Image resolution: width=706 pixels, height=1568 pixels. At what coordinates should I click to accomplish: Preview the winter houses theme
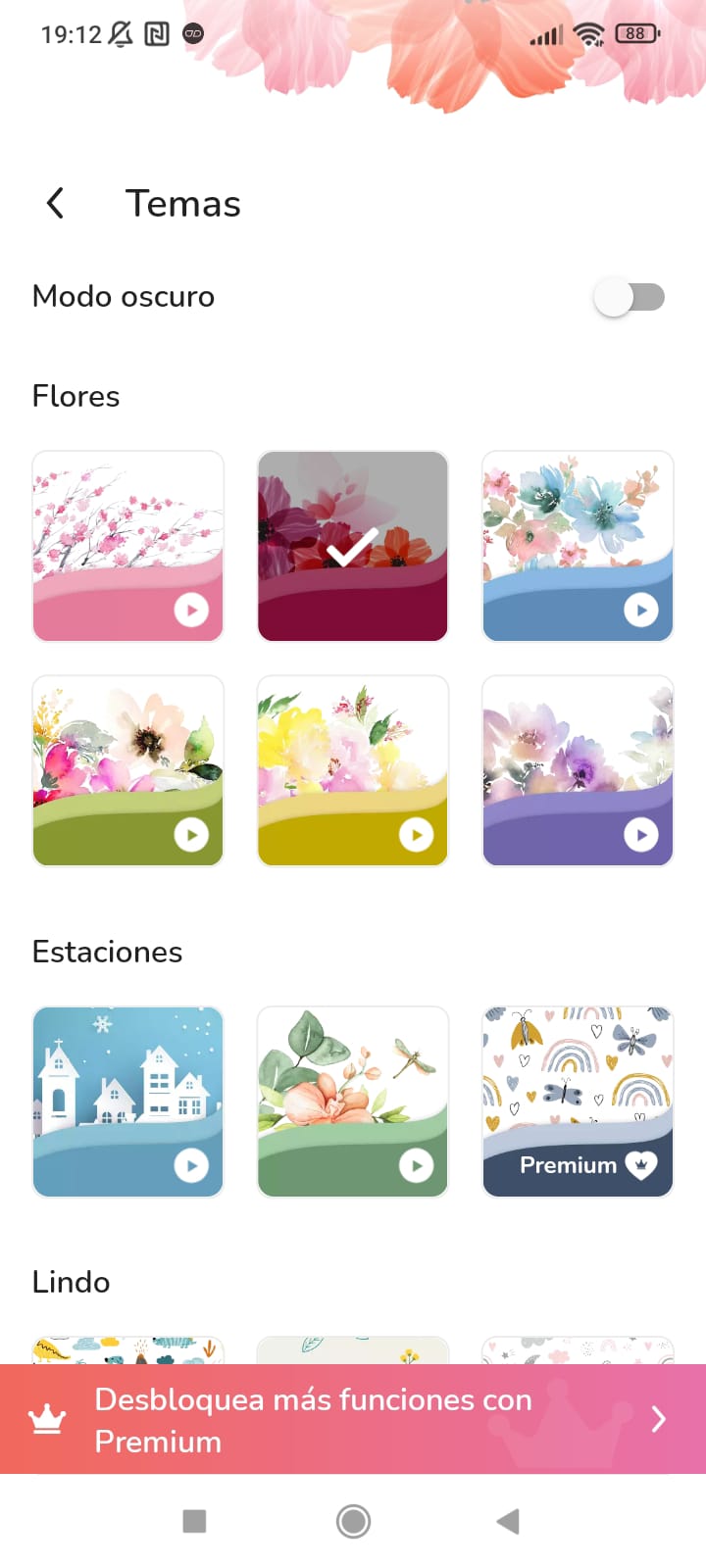pyautogui.click(x=192, y=1165)
